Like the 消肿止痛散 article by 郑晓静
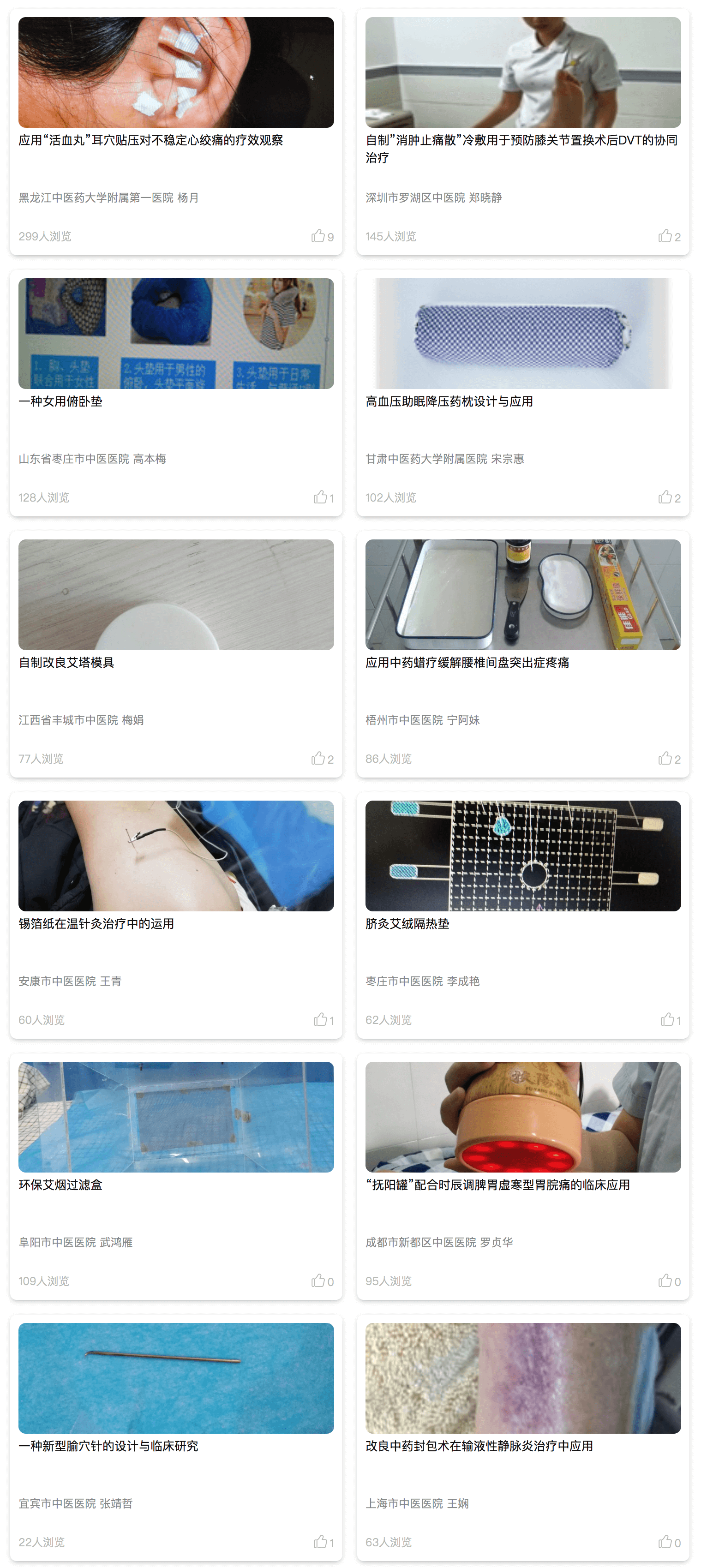The width and height of the screenshot is (701, 1568). tap(665, 236)
